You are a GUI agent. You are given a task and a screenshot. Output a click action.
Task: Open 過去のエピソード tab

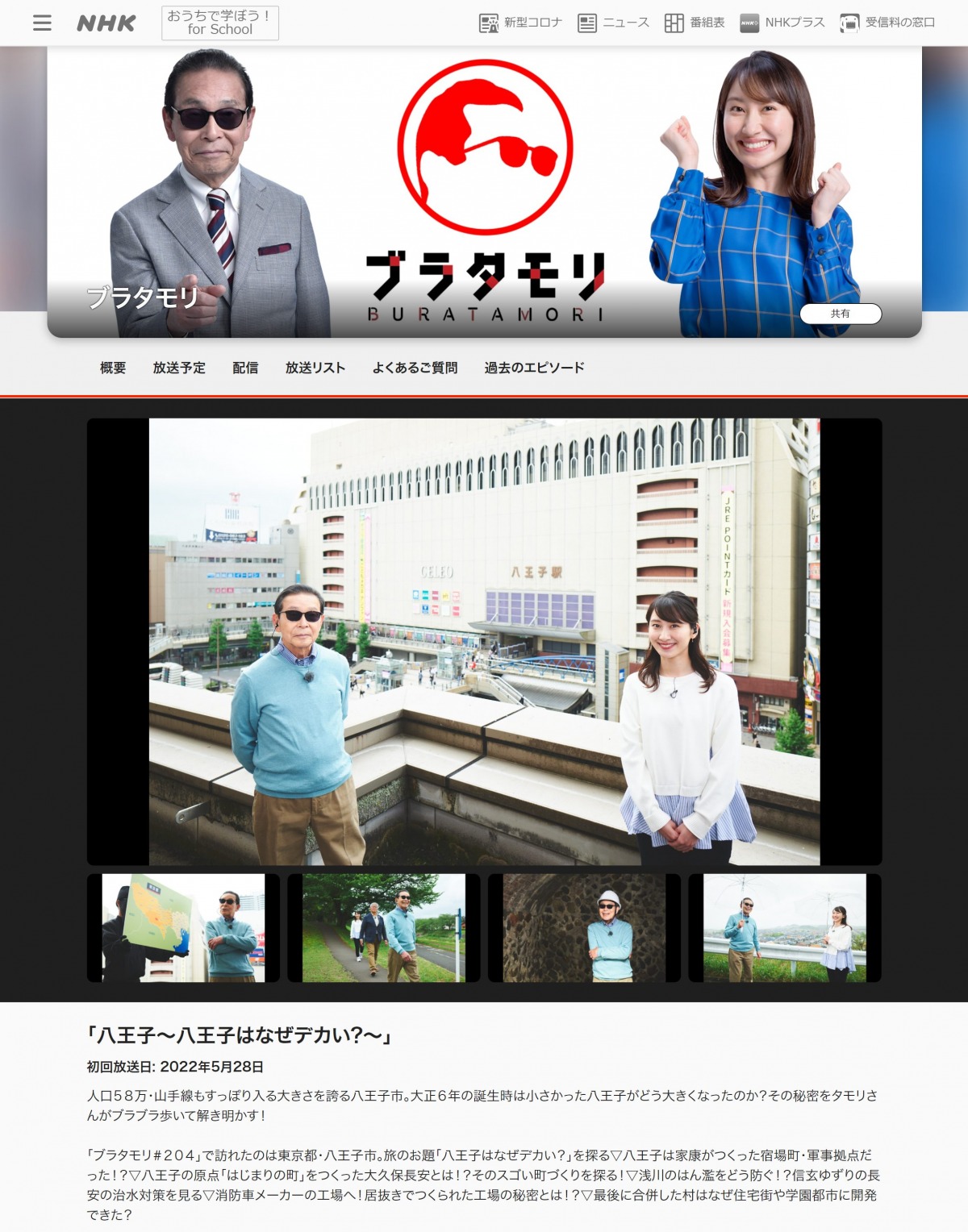[x=534, y=368]
